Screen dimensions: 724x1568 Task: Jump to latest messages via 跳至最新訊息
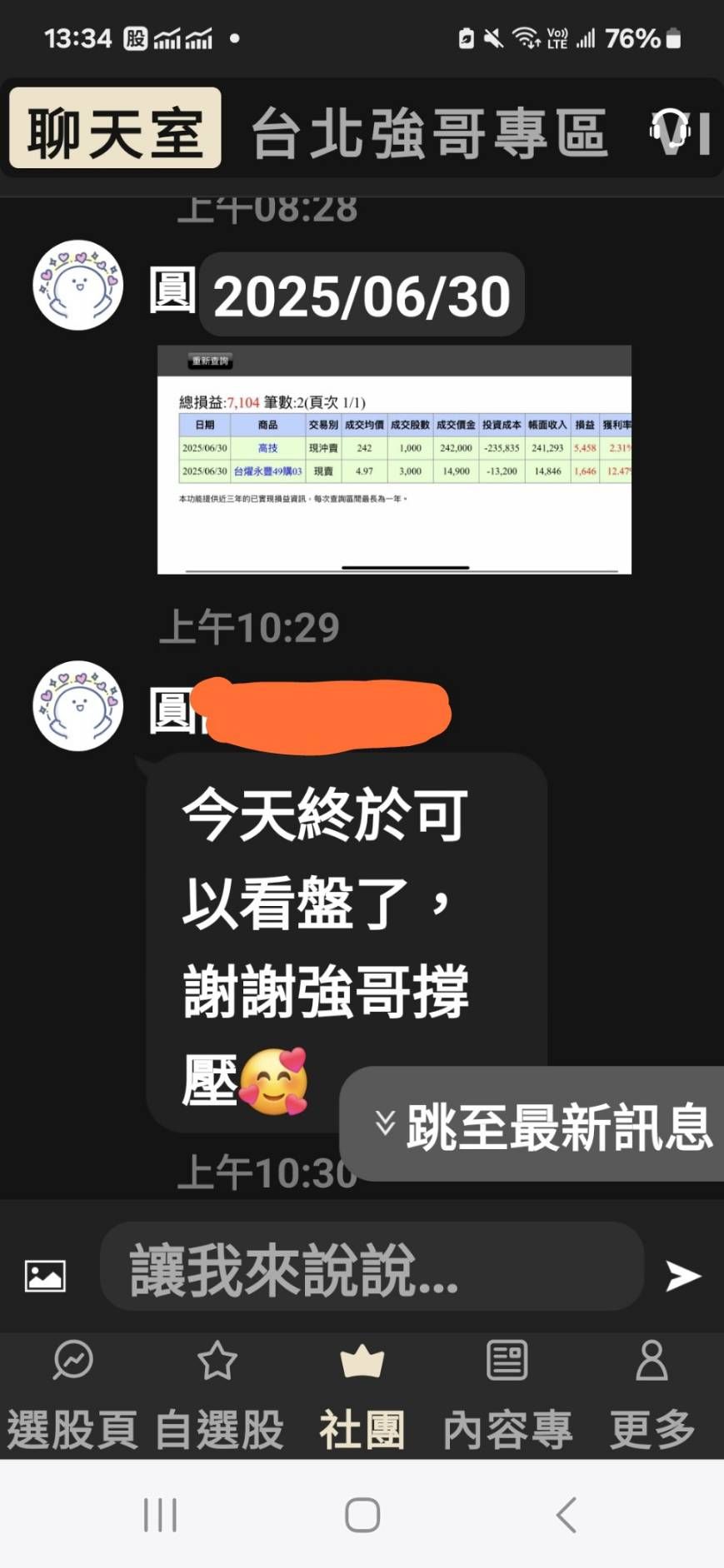[x=542, y=1124]
